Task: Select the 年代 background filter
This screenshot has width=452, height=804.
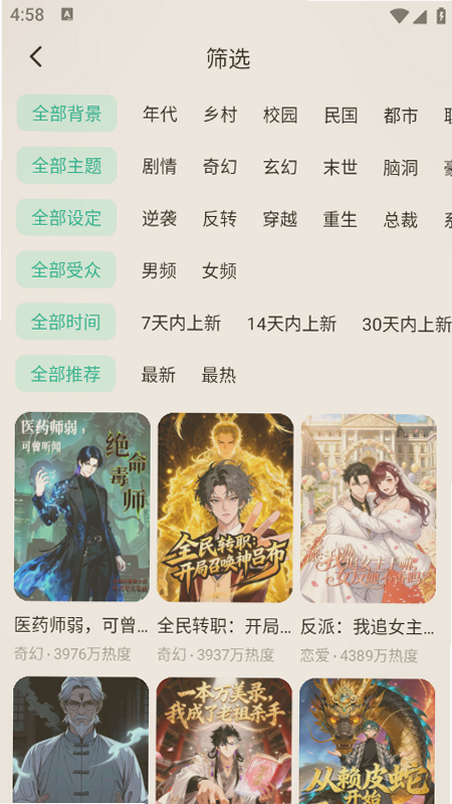Action: [160, 115]
